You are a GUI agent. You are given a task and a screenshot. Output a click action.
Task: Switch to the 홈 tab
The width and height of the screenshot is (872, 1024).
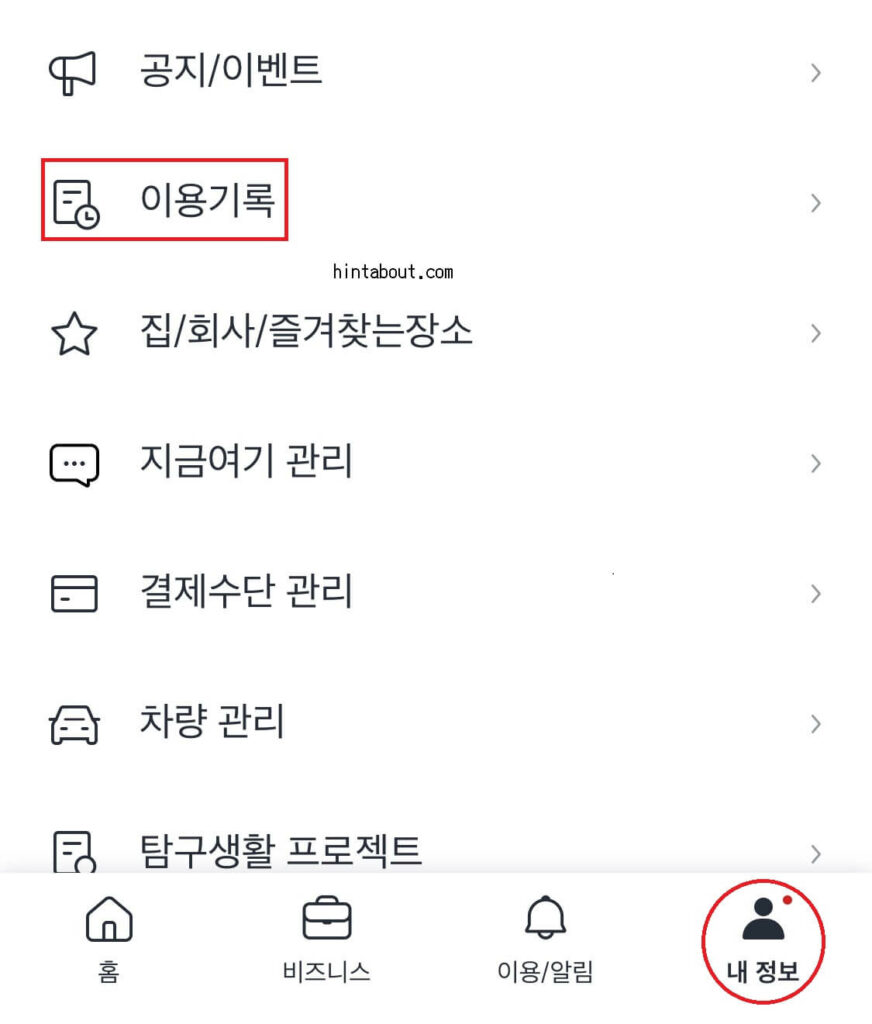(109, 938)
